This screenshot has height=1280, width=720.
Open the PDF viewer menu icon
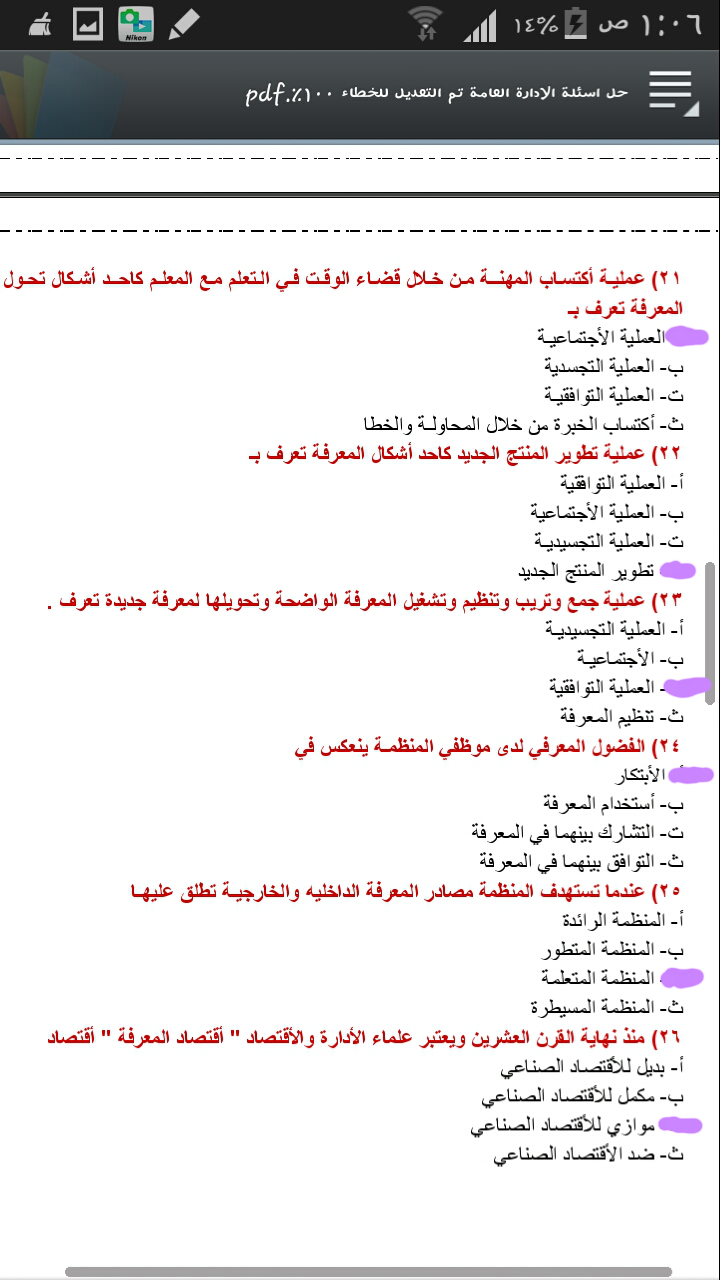pos(672,93)
